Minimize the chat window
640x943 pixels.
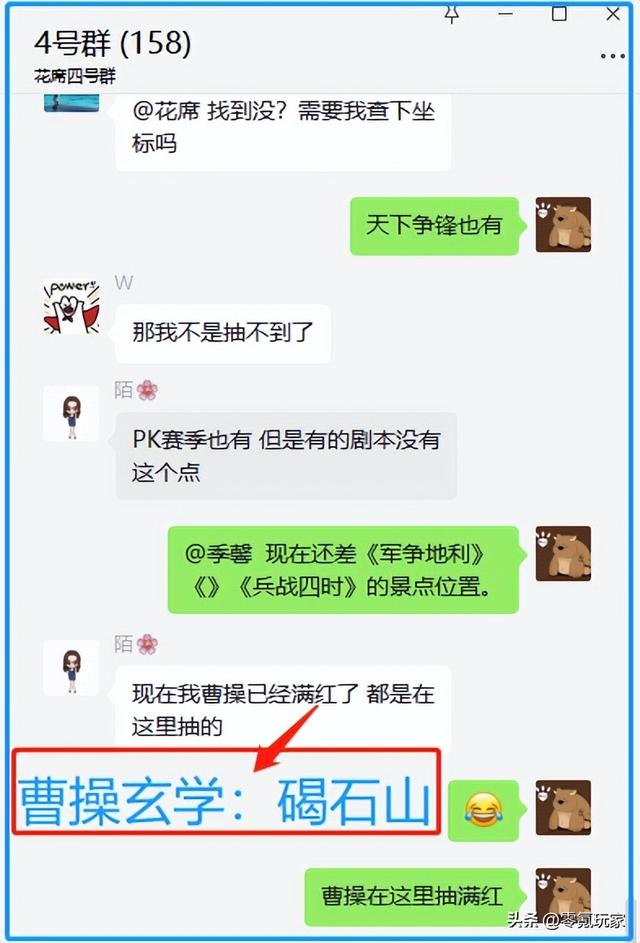(507, 13)
